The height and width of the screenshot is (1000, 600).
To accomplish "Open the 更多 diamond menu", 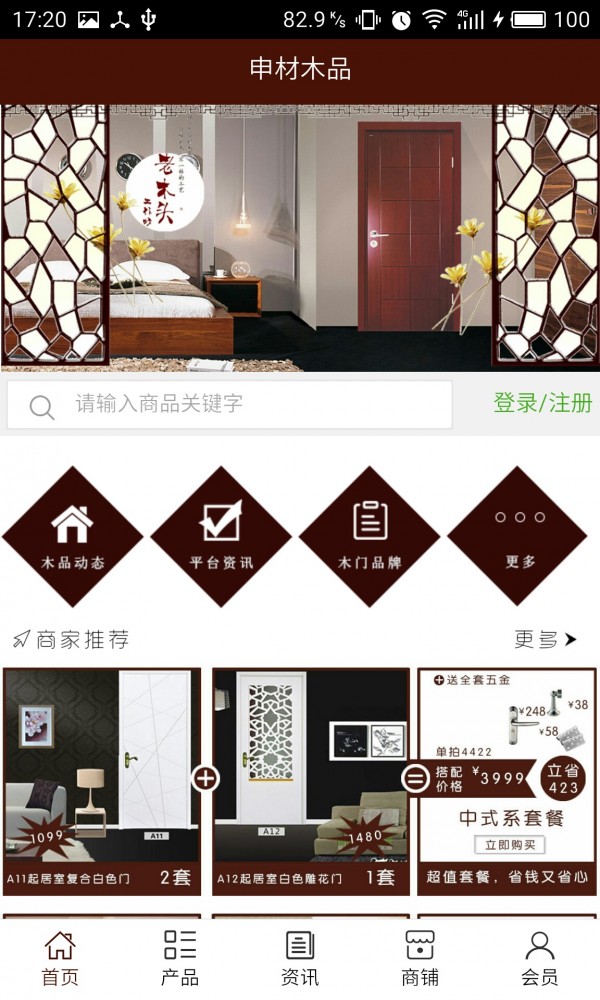I will [x=518, y=537].
